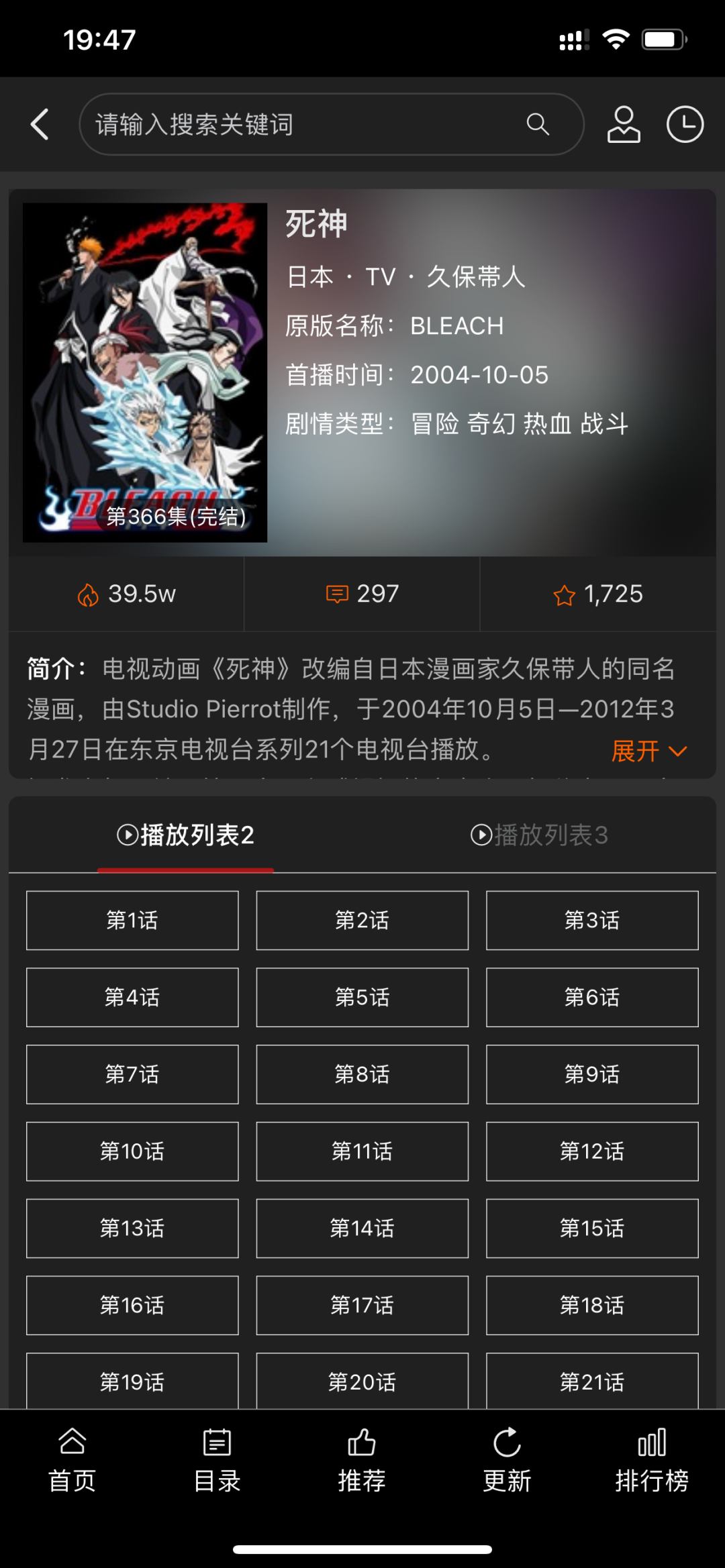725x1568 pixels.
Task: Go back using the back arrow
Action: 40,125
